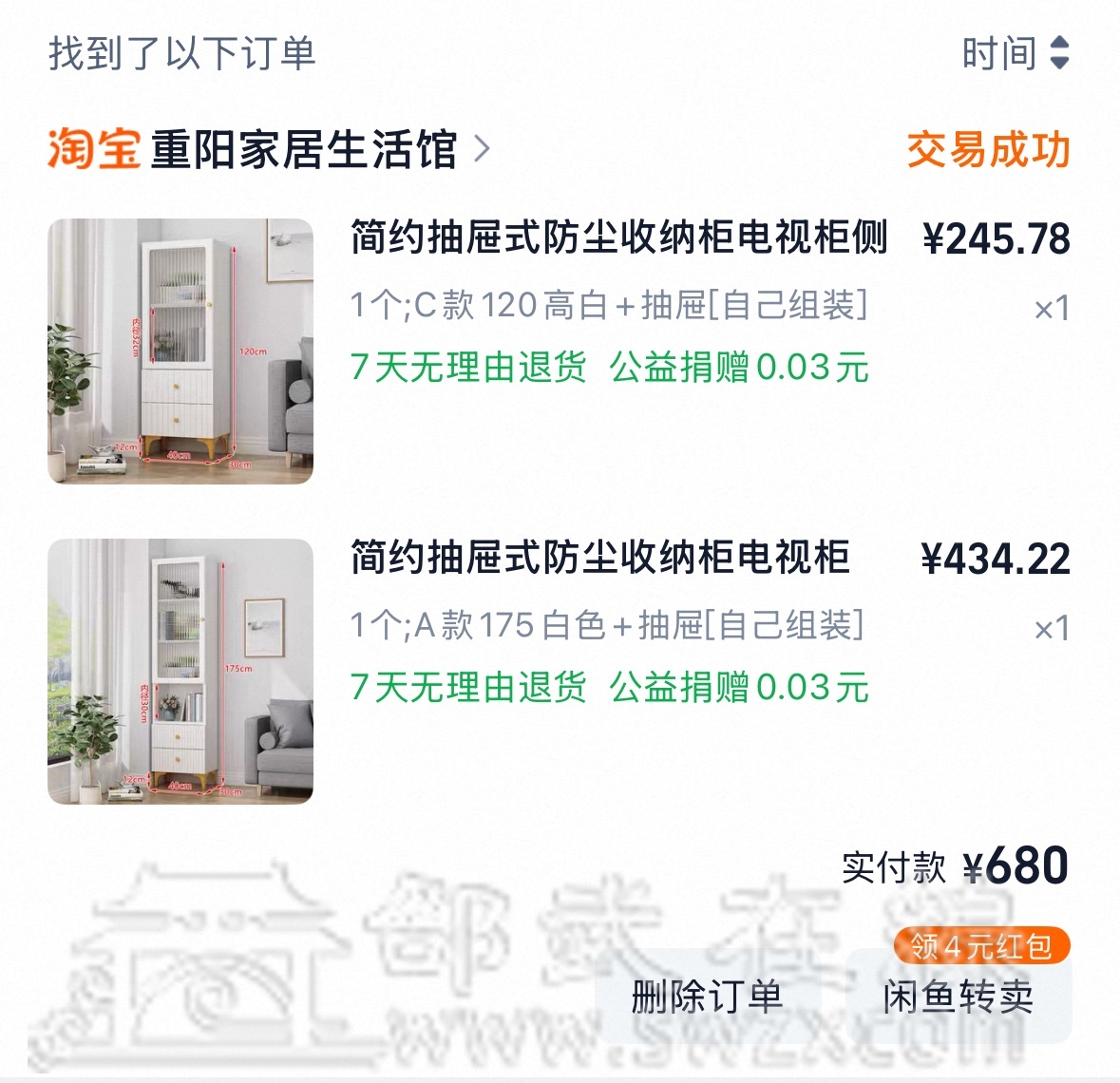Image resolution: width=1120 pixels, height=1083 pixels.
Task: Open the 重阳家居生活馆 shop page
Action: click(x=304, y=150)
